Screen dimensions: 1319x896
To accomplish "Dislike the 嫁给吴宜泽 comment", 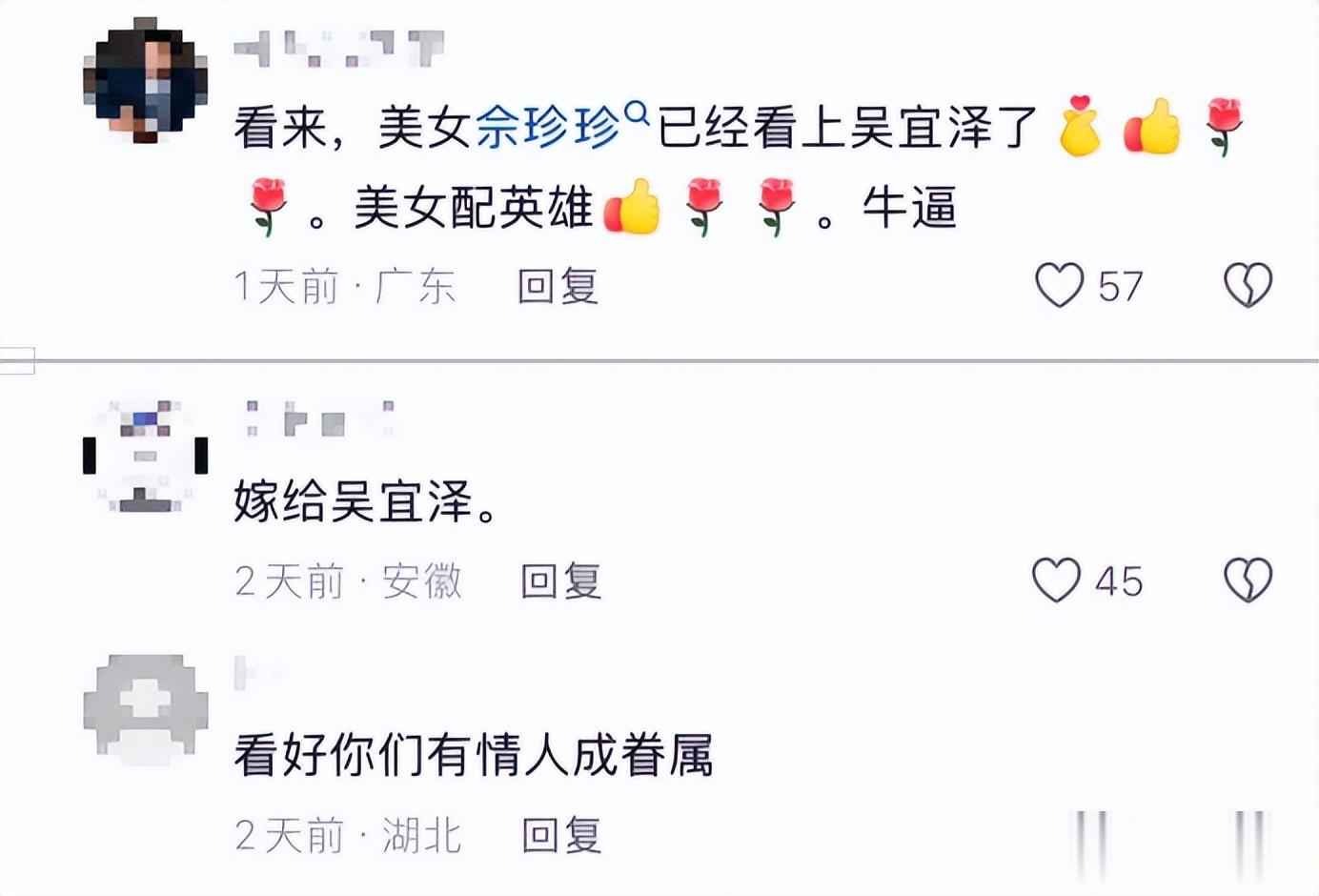I will (1248, 580).
